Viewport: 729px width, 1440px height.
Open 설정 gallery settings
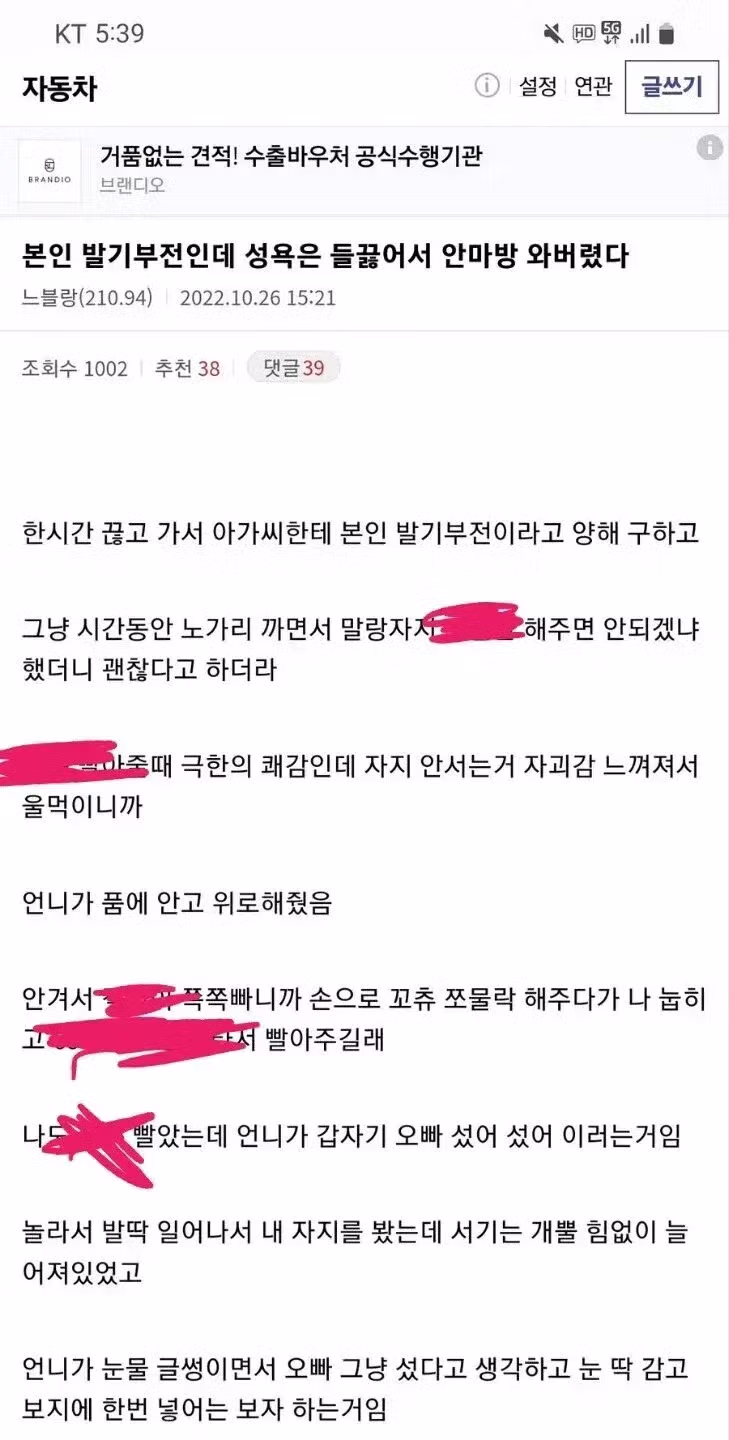point(537,87)
